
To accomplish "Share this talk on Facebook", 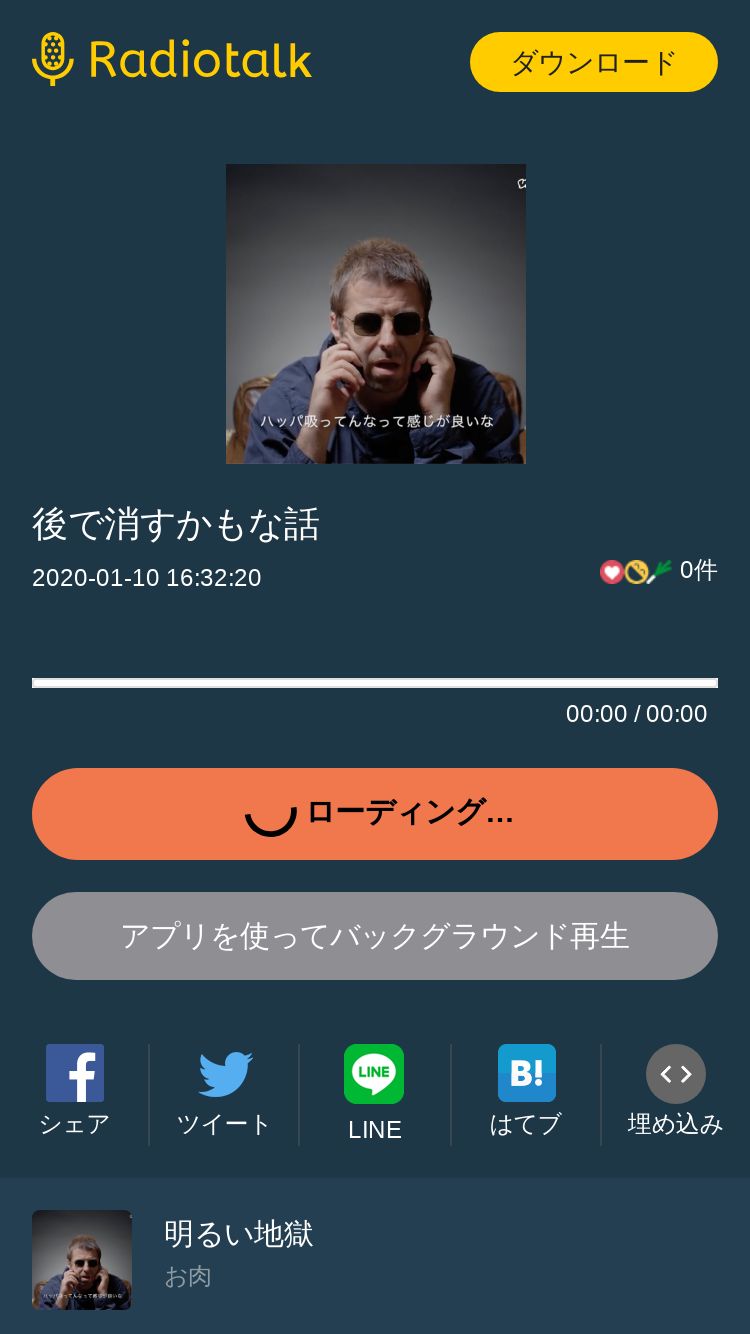I will (75, 1091).
